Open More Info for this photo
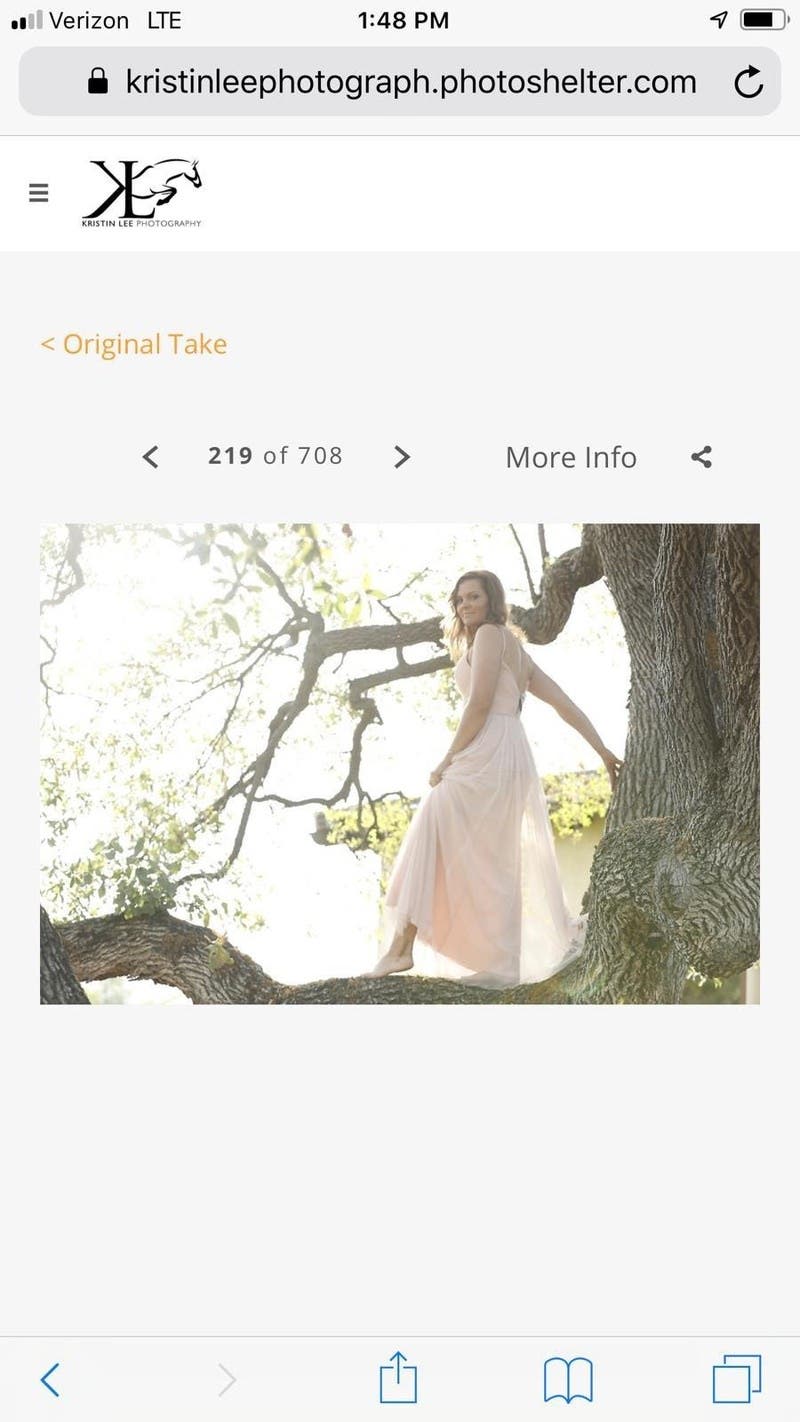The height and width of the screenshot is (1422, 800). pyautogui.click(x=570, y=457)
